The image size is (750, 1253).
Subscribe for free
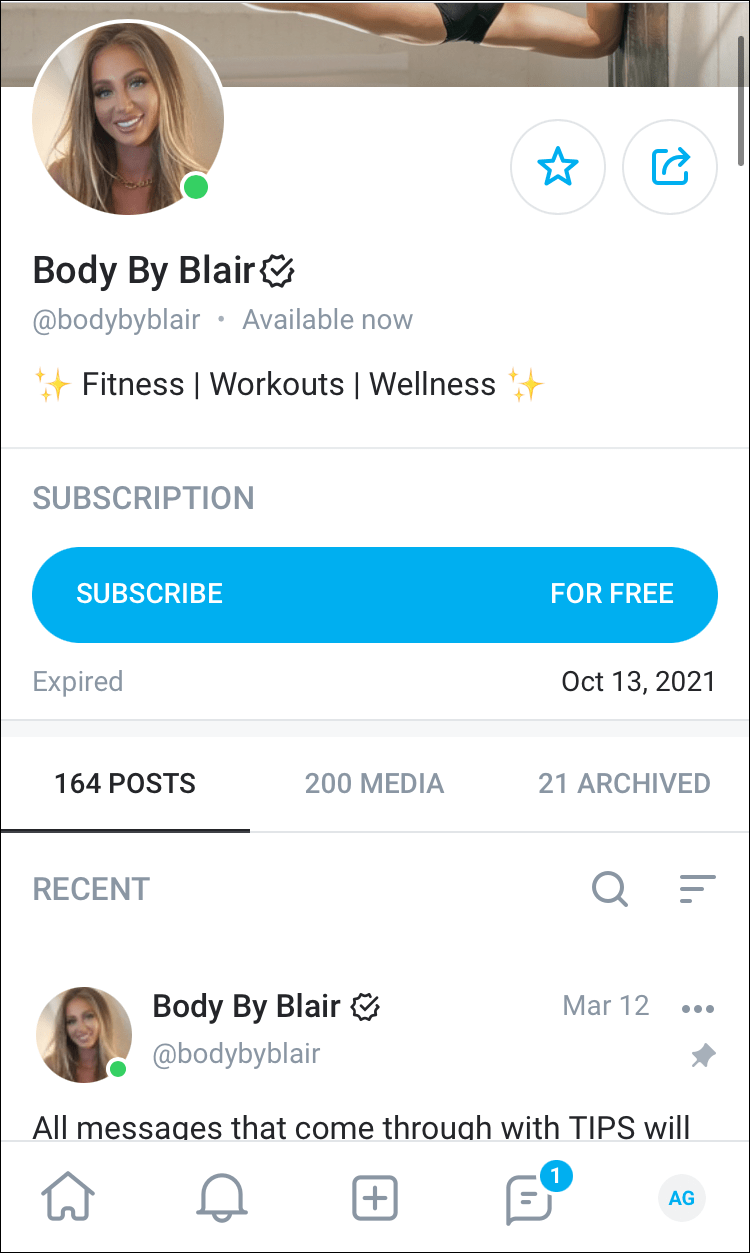[375, 594]
